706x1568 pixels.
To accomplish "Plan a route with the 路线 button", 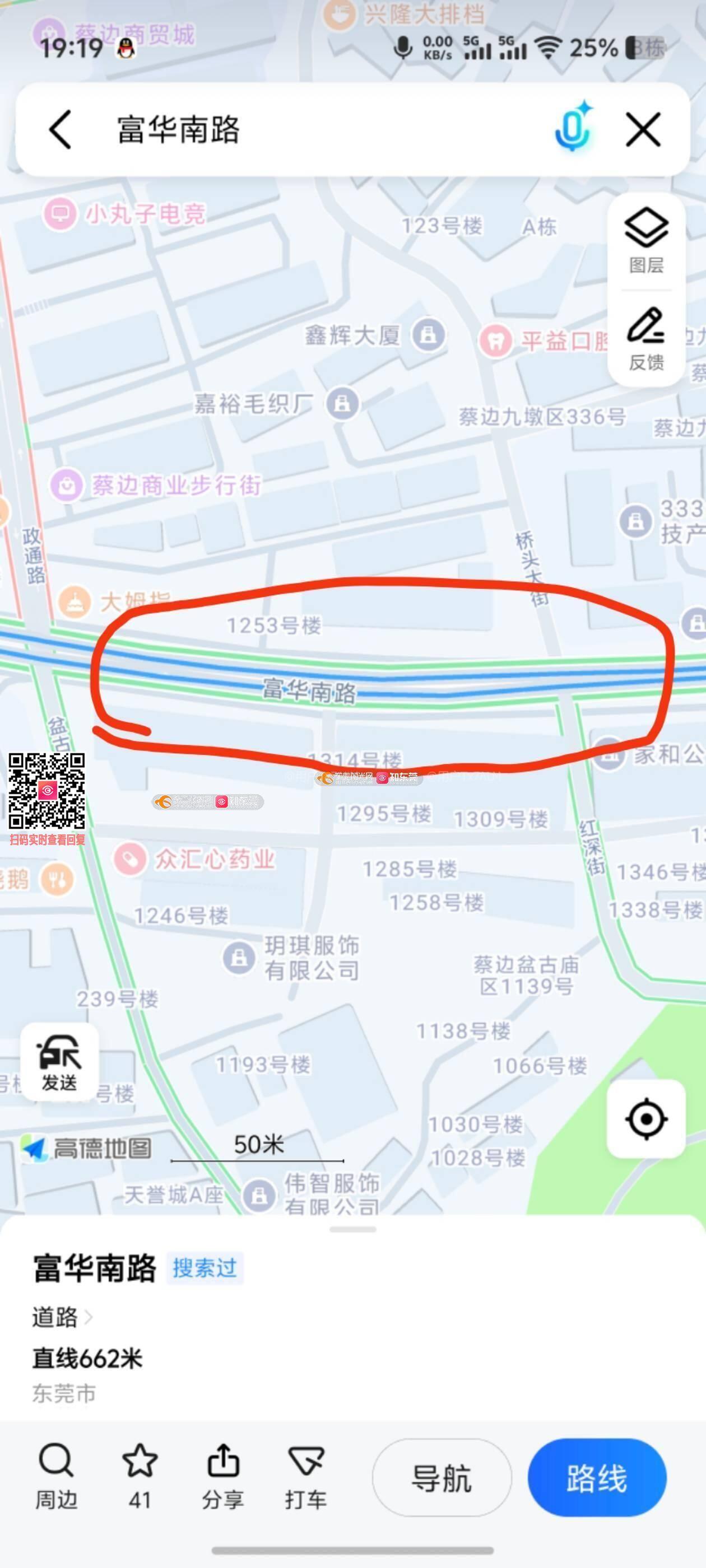I will [x=596, y=1478].
